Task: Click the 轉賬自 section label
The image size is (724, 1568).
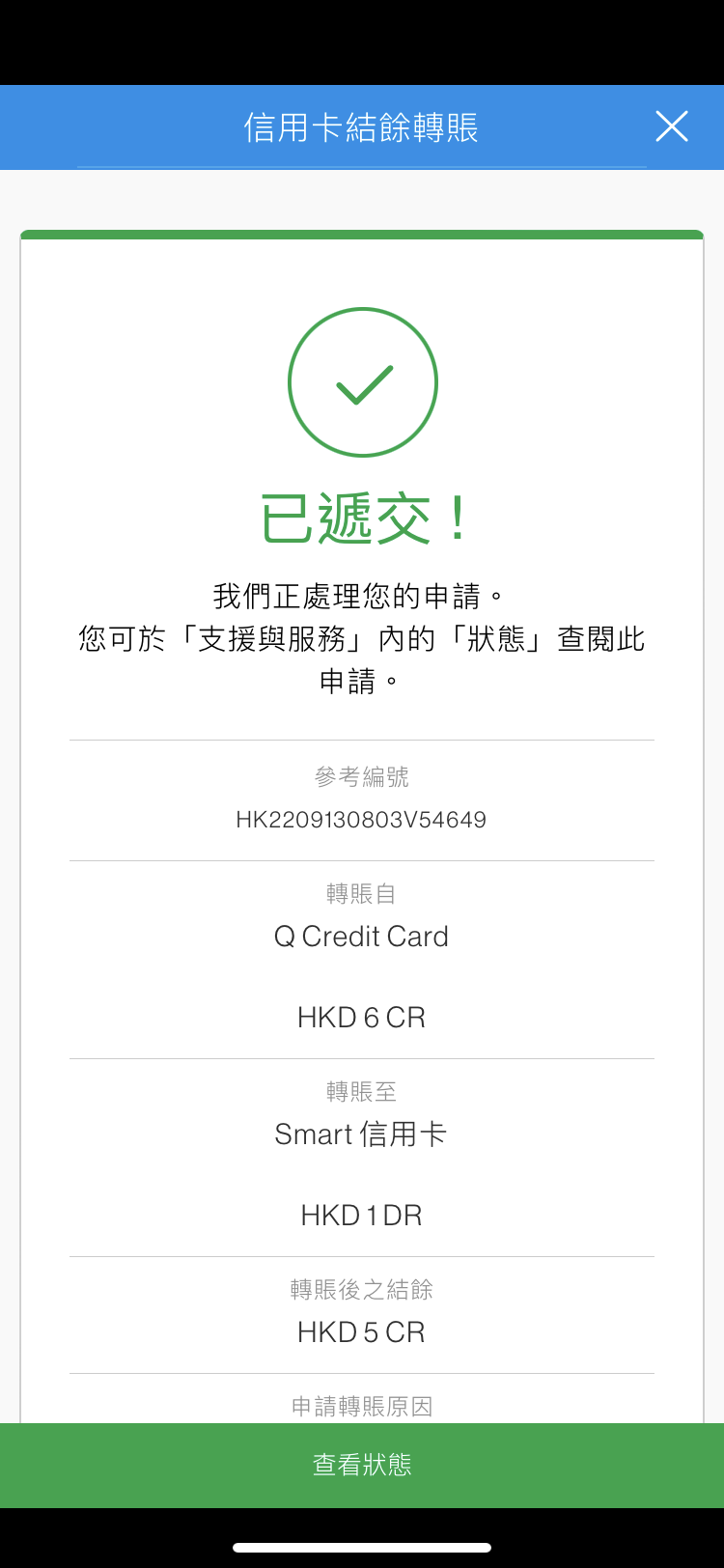Action: tap(362, 894)
